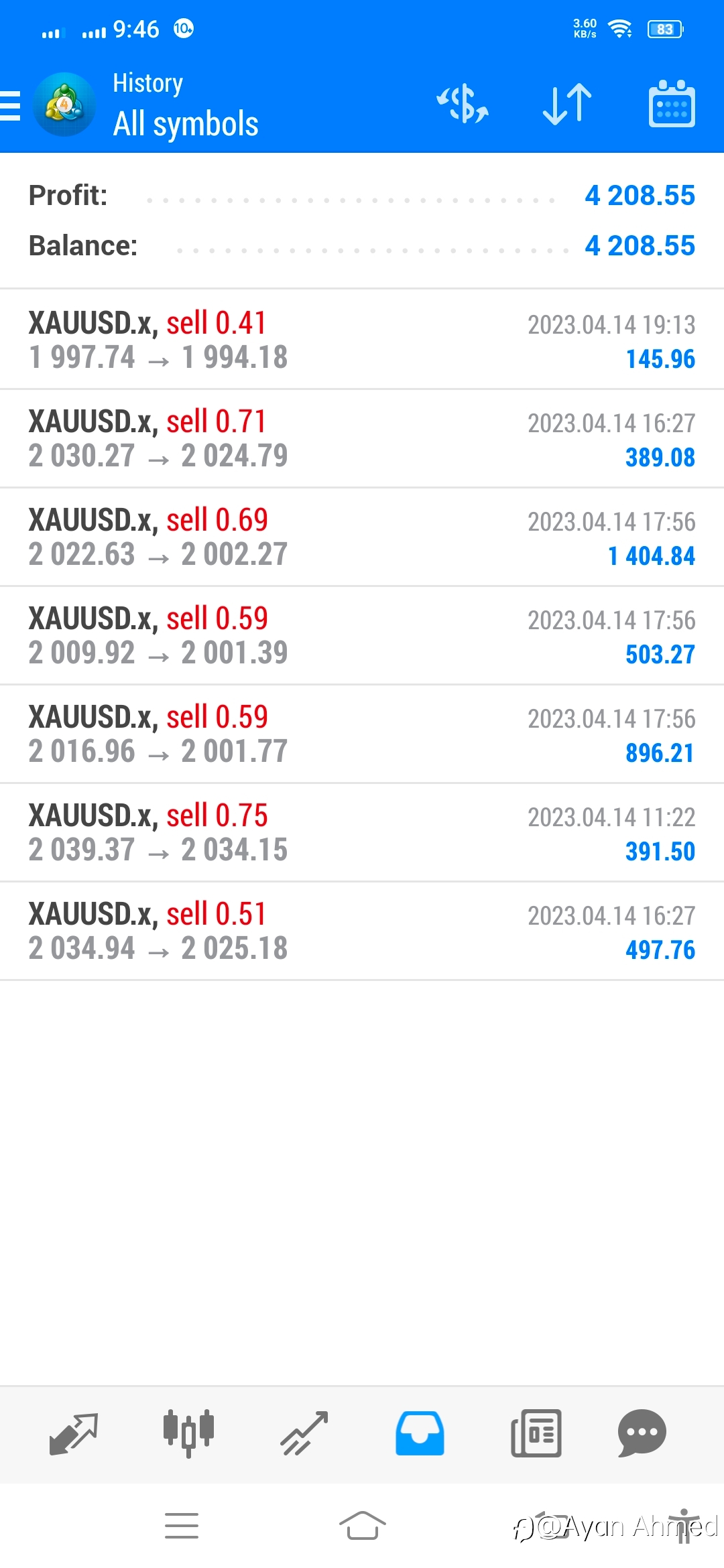The image size is (724, 1568).
Task: Switch to the News tab
Action: pyautogui.click(x=536, y=1434)
